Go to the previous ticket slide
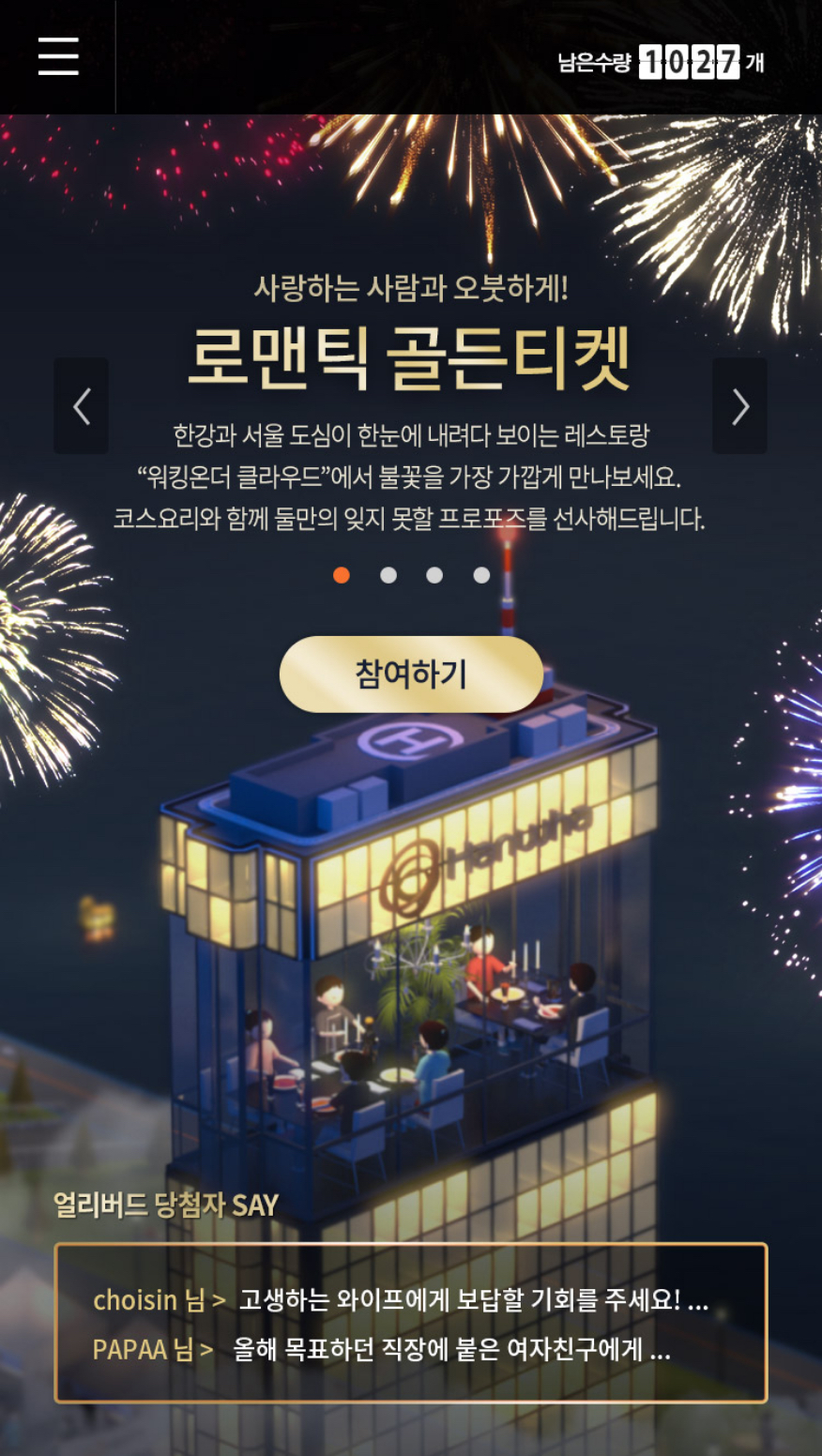 click(82, 406)
